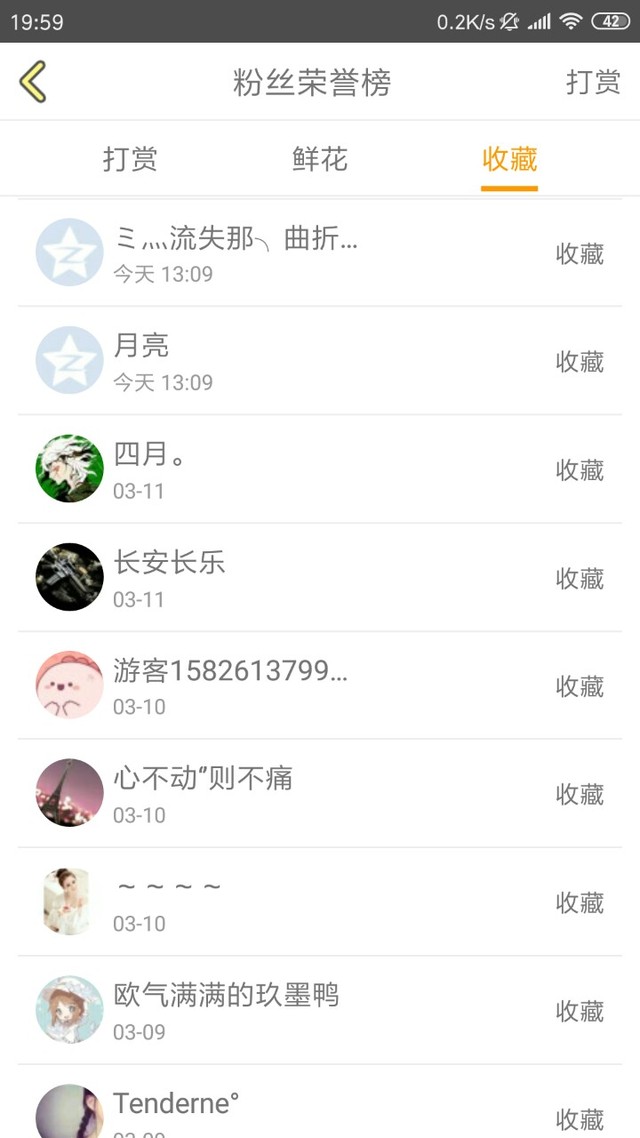Switch to the 鲜花 tab
The height and width of the screenshot is (1138, 640).
320,159
